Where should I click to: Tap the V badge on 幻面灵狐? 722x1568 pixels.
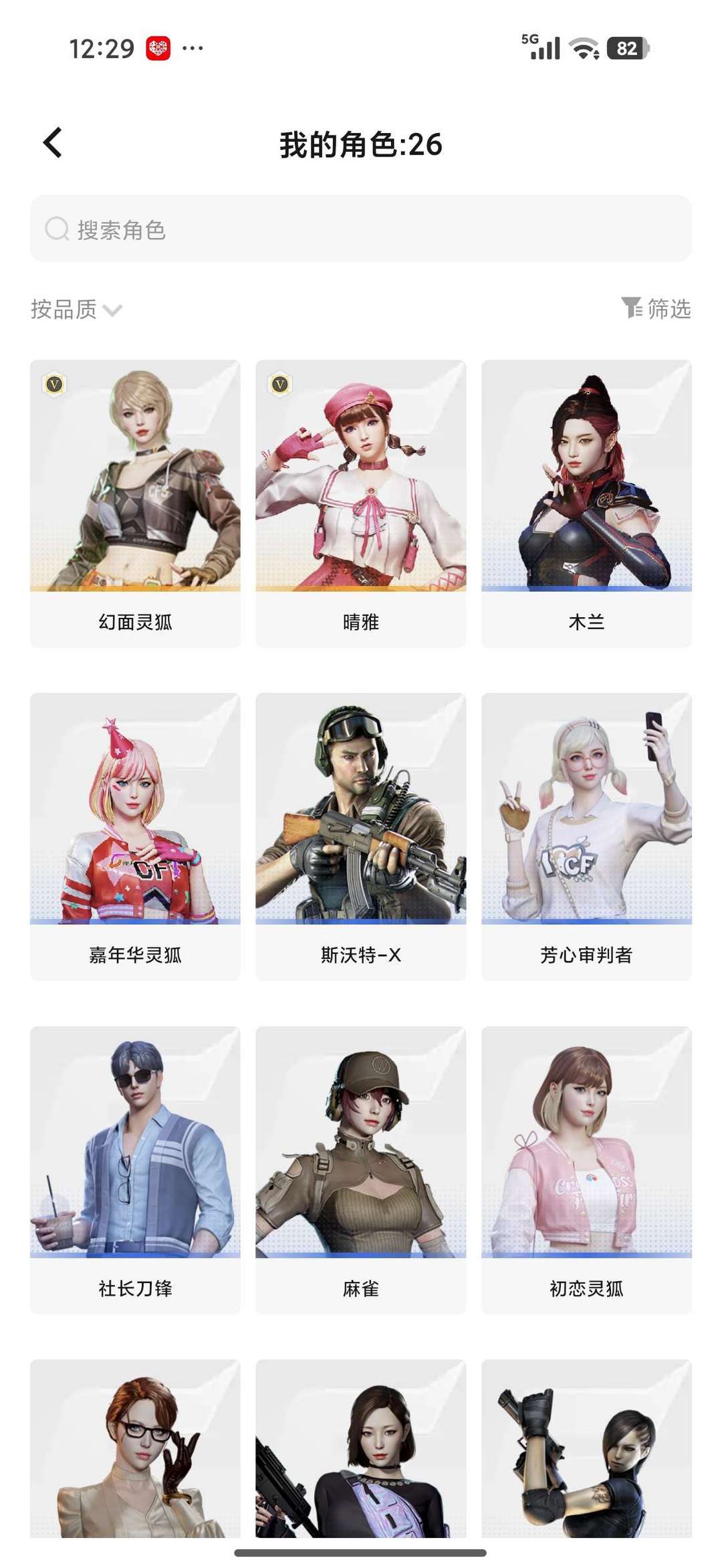tap(54, 384)
